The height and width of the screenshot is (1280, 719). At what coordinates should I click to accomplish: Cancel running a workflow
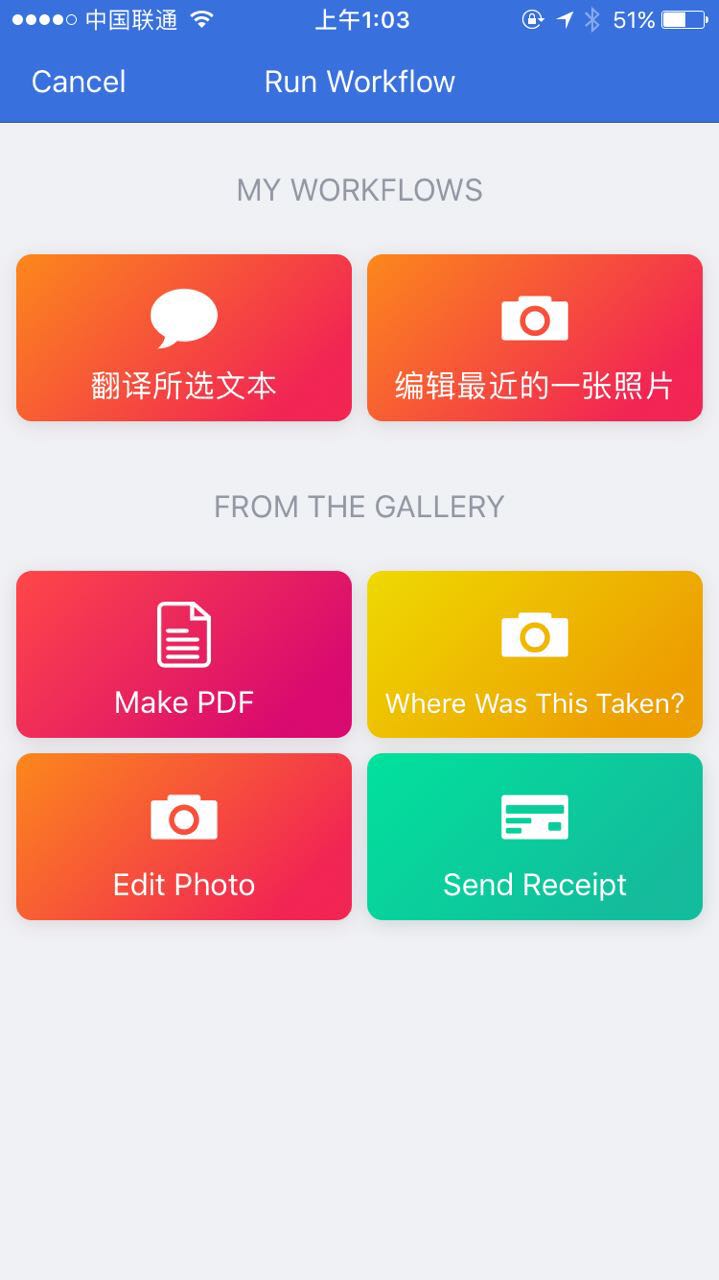(78, 82)
